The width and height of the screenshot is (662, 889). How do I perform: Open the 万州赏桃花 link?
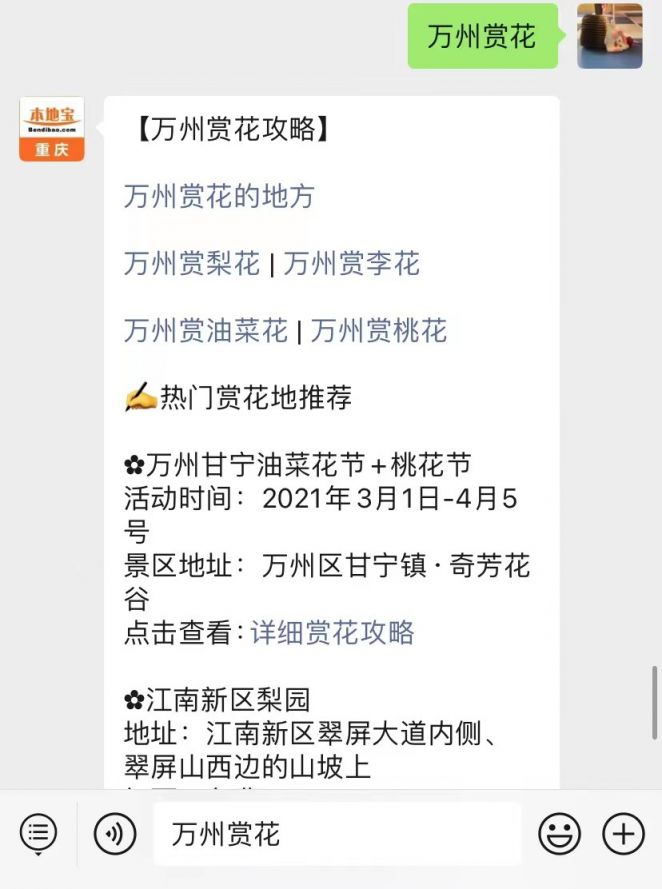pyautogui.click(x=379, y=331)
